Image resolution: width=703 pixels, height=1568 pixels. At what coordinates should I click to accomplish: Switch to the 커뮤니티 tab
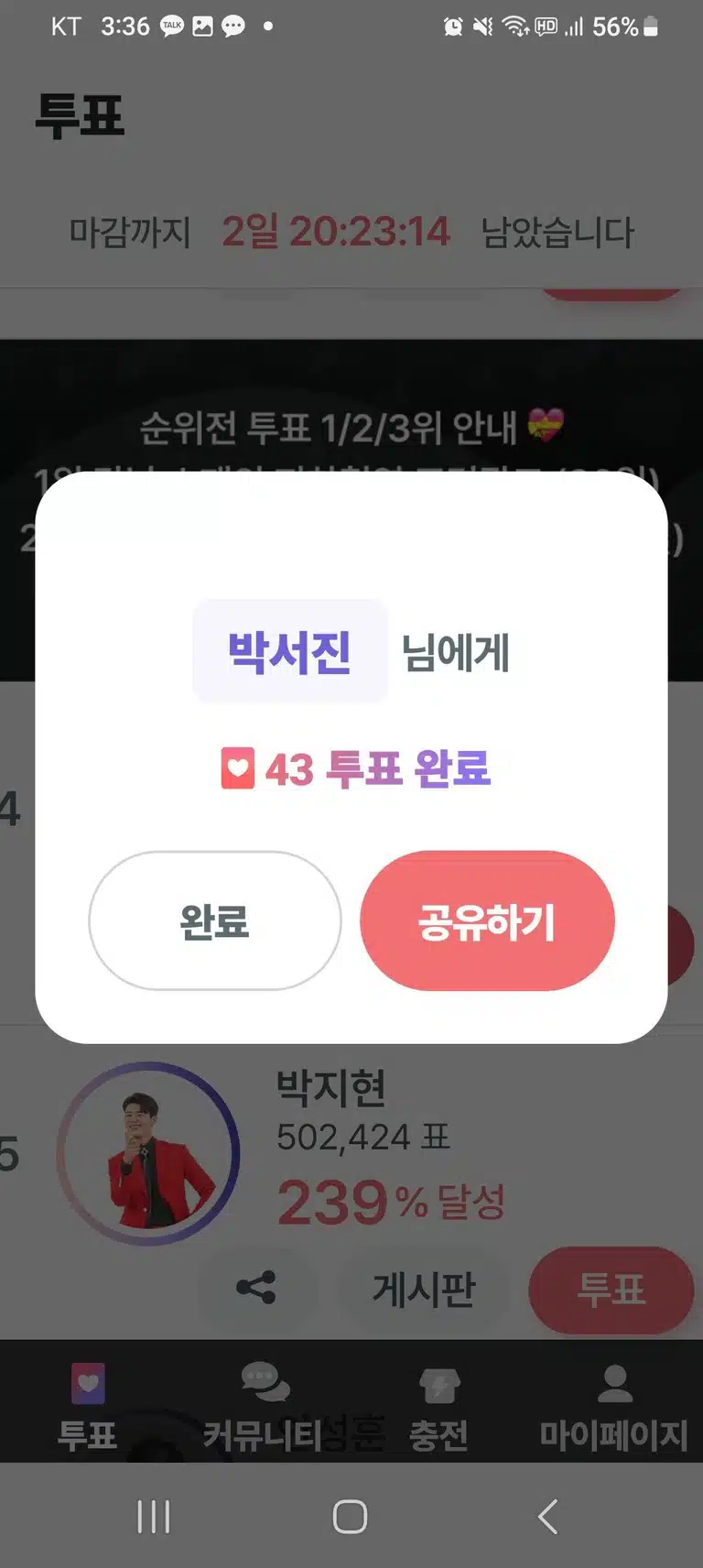point(265,1406)
